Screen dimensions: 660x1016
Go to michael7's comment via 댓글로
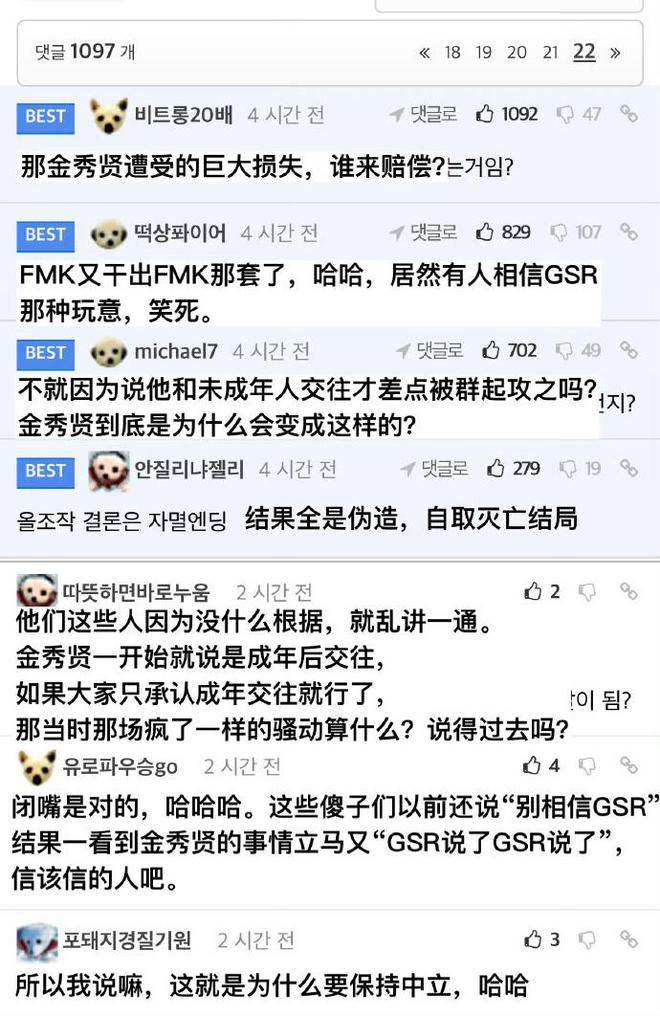click(430, 350)
